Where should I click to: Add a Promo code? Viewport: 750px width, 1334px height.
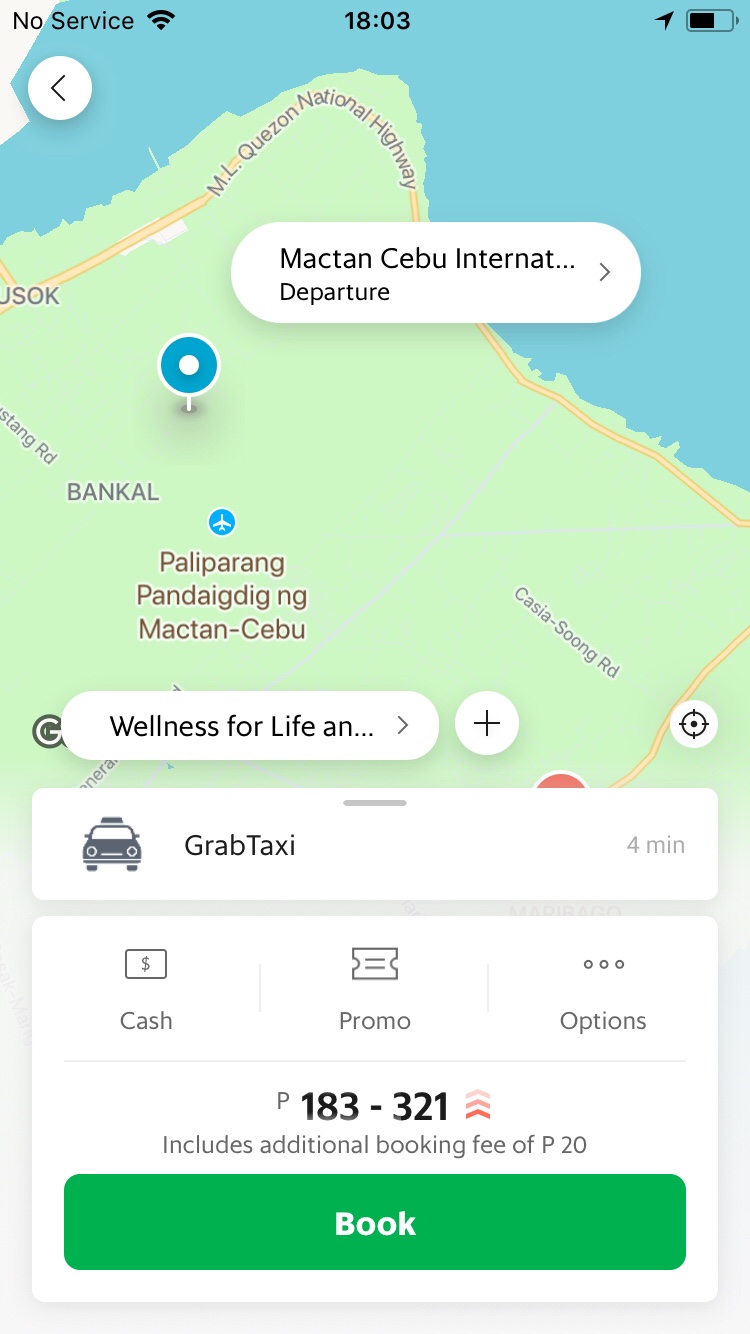click(375, 992)
